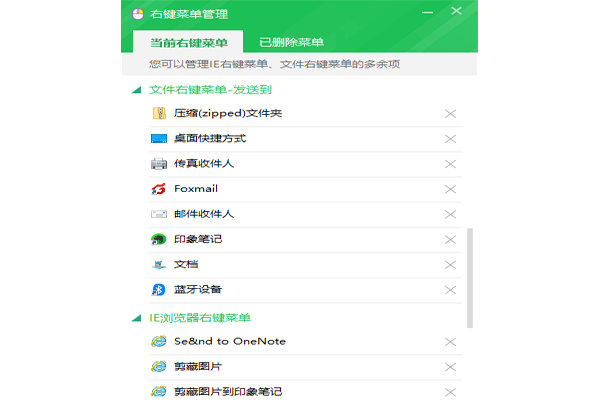Collapse 文件右键菜单-发送到 section
The width and height of the screenshot is (600, 400).
click(137, 90)
